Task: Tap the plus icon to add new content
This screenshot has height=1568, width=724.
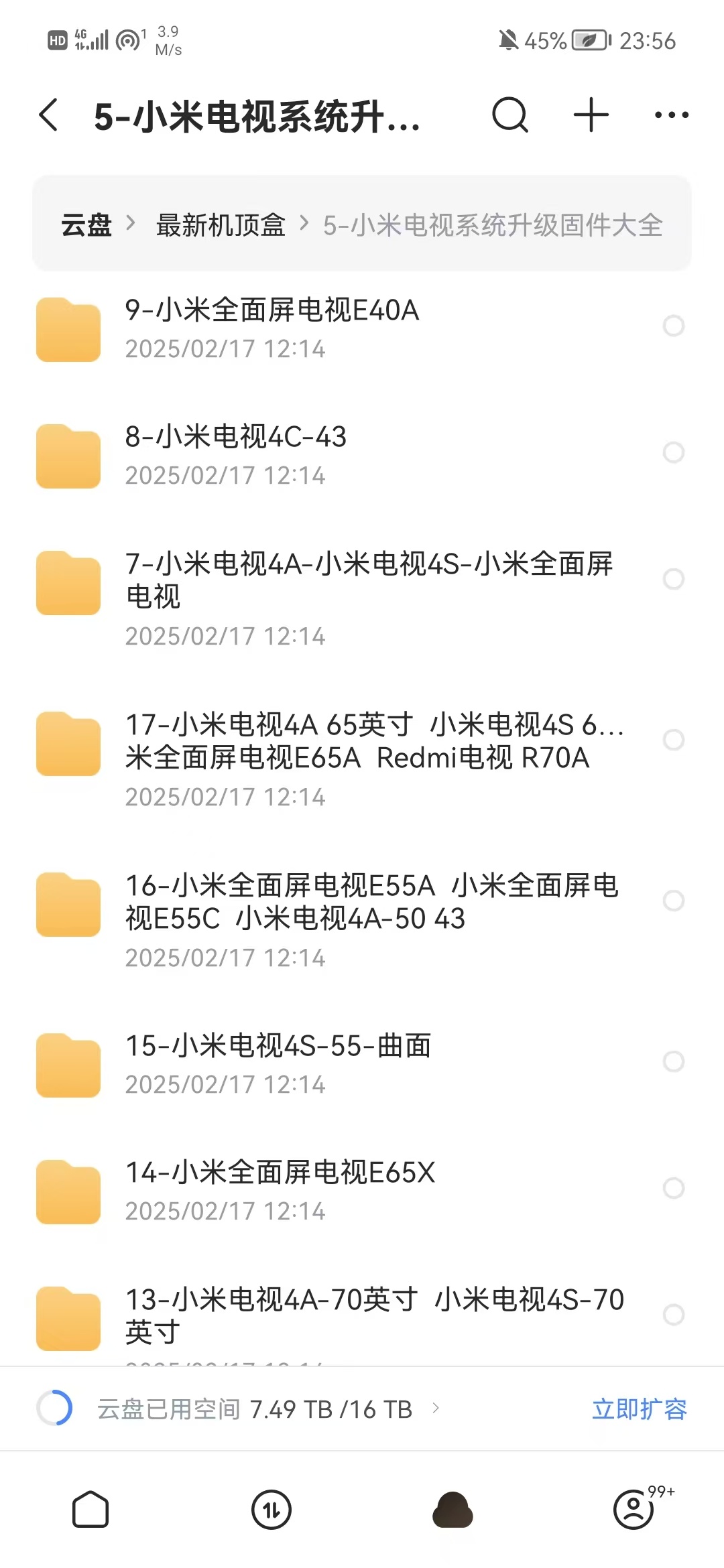Action: coord(589,114)
